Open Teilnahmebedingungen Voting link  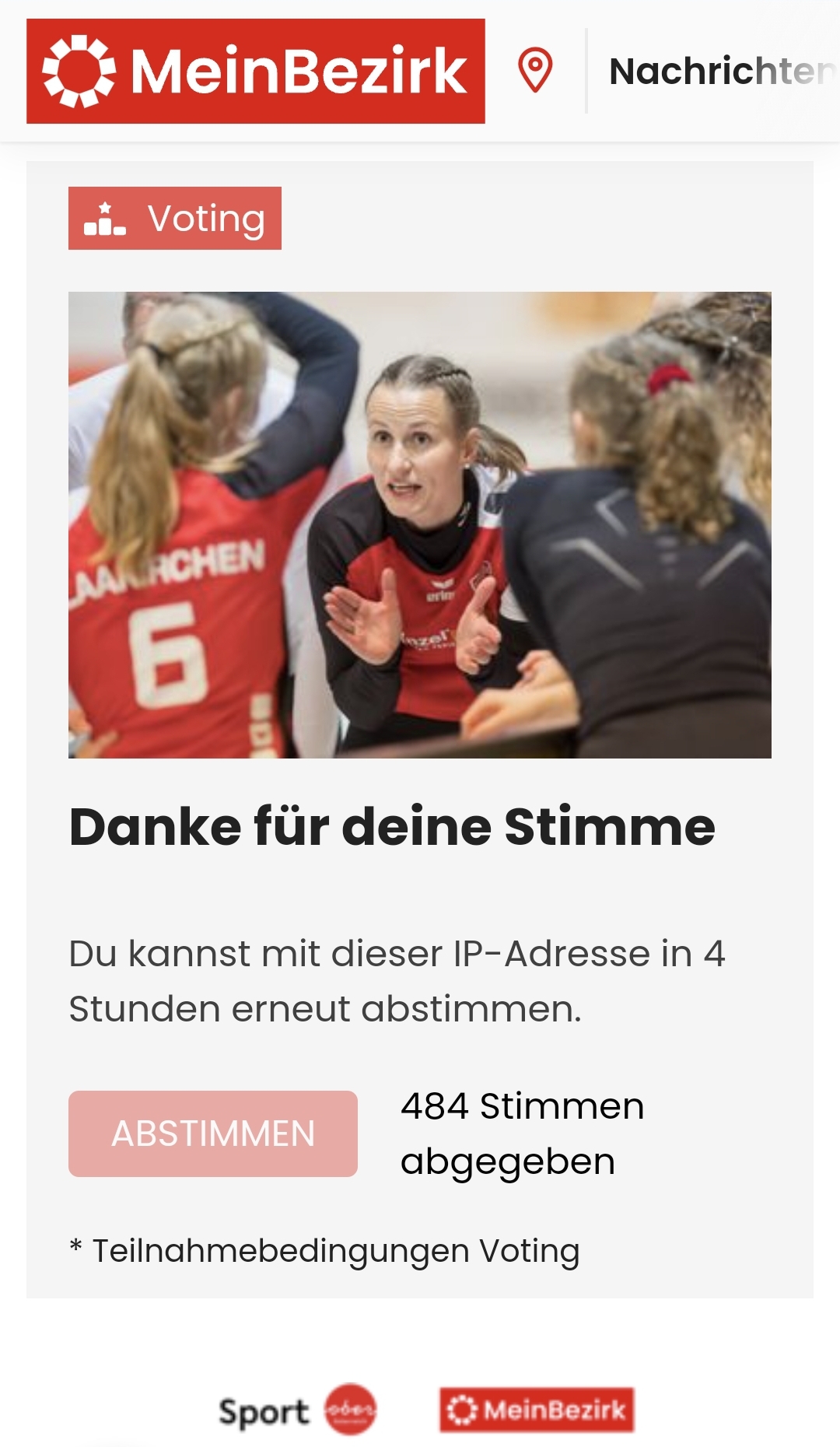click(335, 1250)
